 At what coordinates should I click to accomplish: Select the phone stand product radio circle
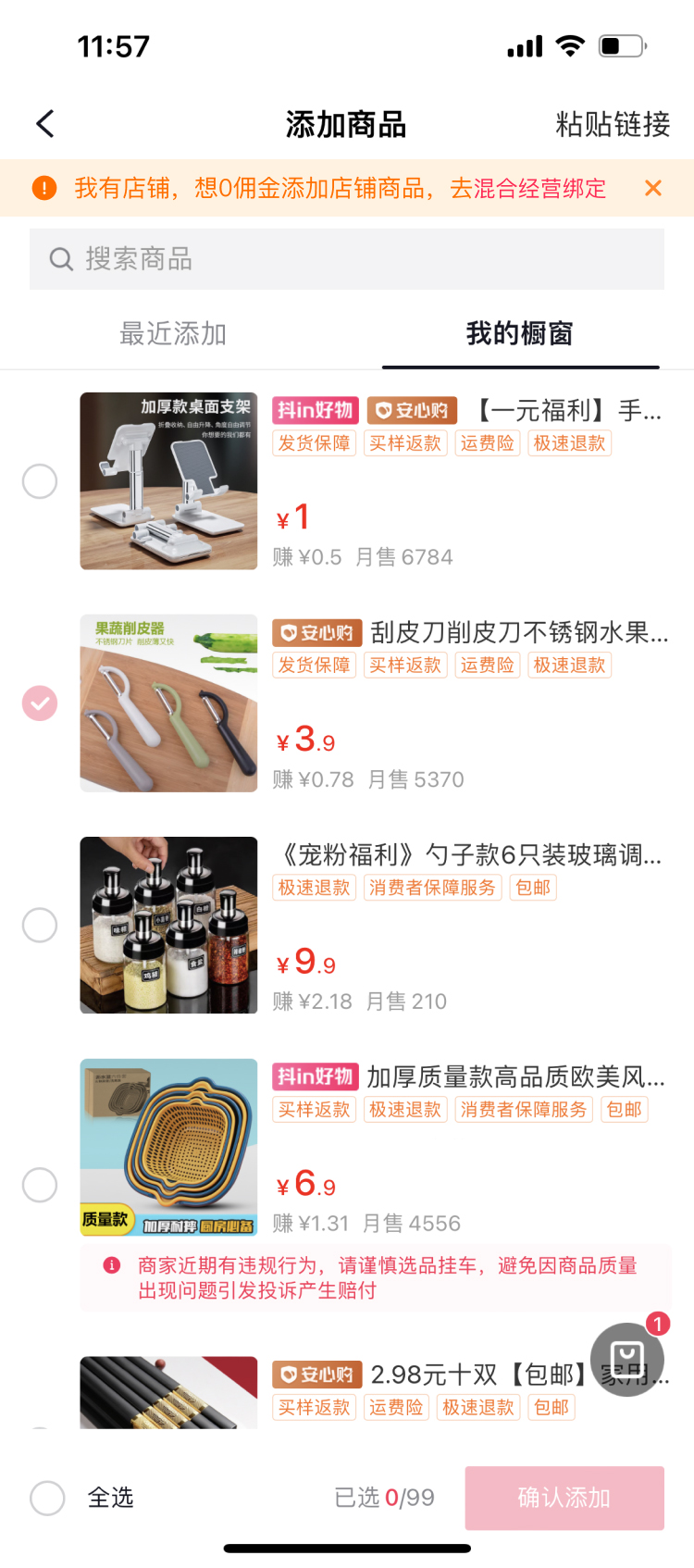pos(39,481)
